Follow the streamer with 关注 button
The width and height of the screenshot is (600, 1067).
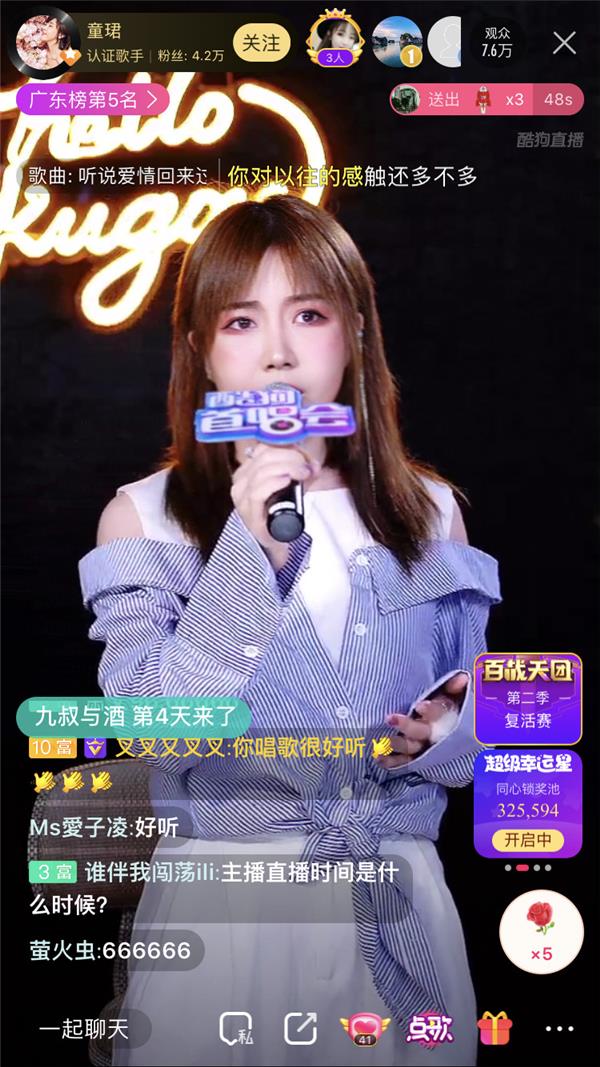[x=261, y=42]
